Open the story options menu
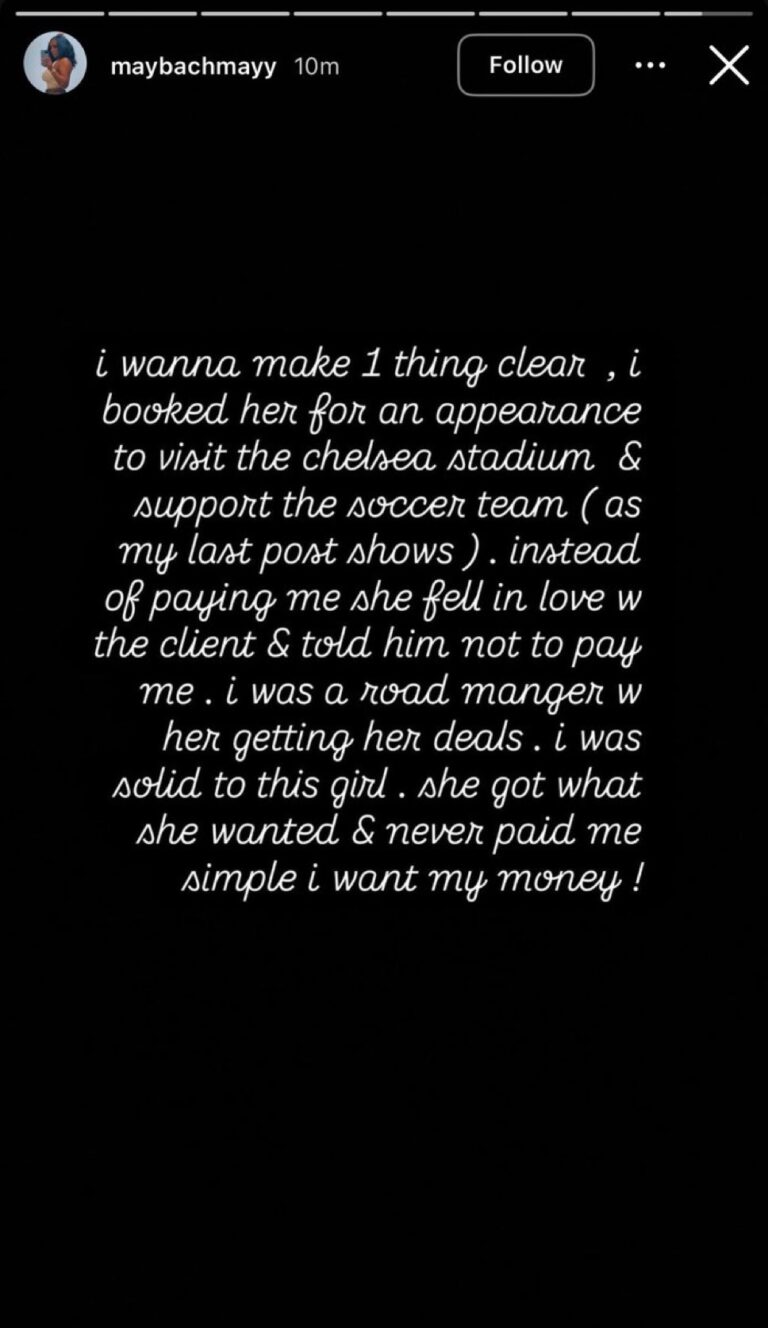This screenshot has height=1328, width=768. (650, 65)
